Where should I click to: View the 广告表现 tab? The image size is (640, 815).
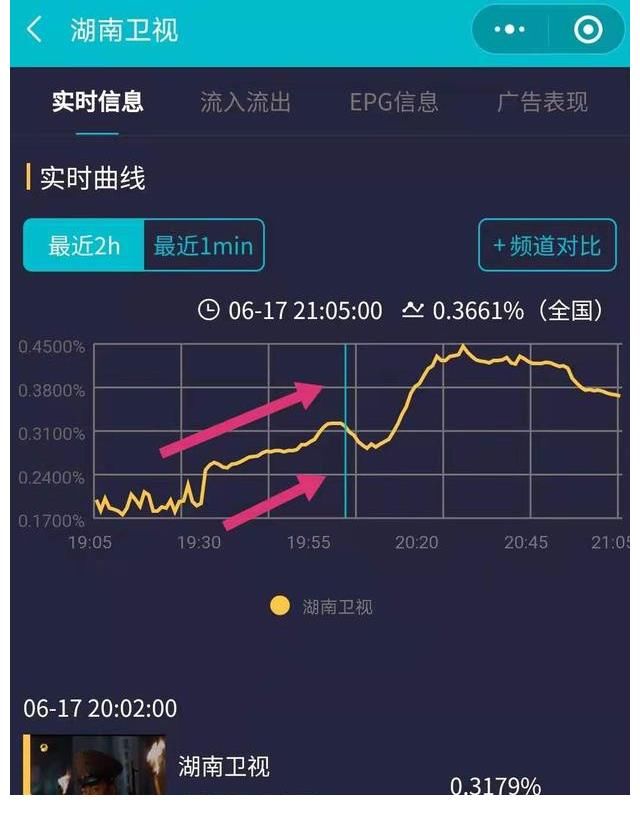(x=542, y=101)
